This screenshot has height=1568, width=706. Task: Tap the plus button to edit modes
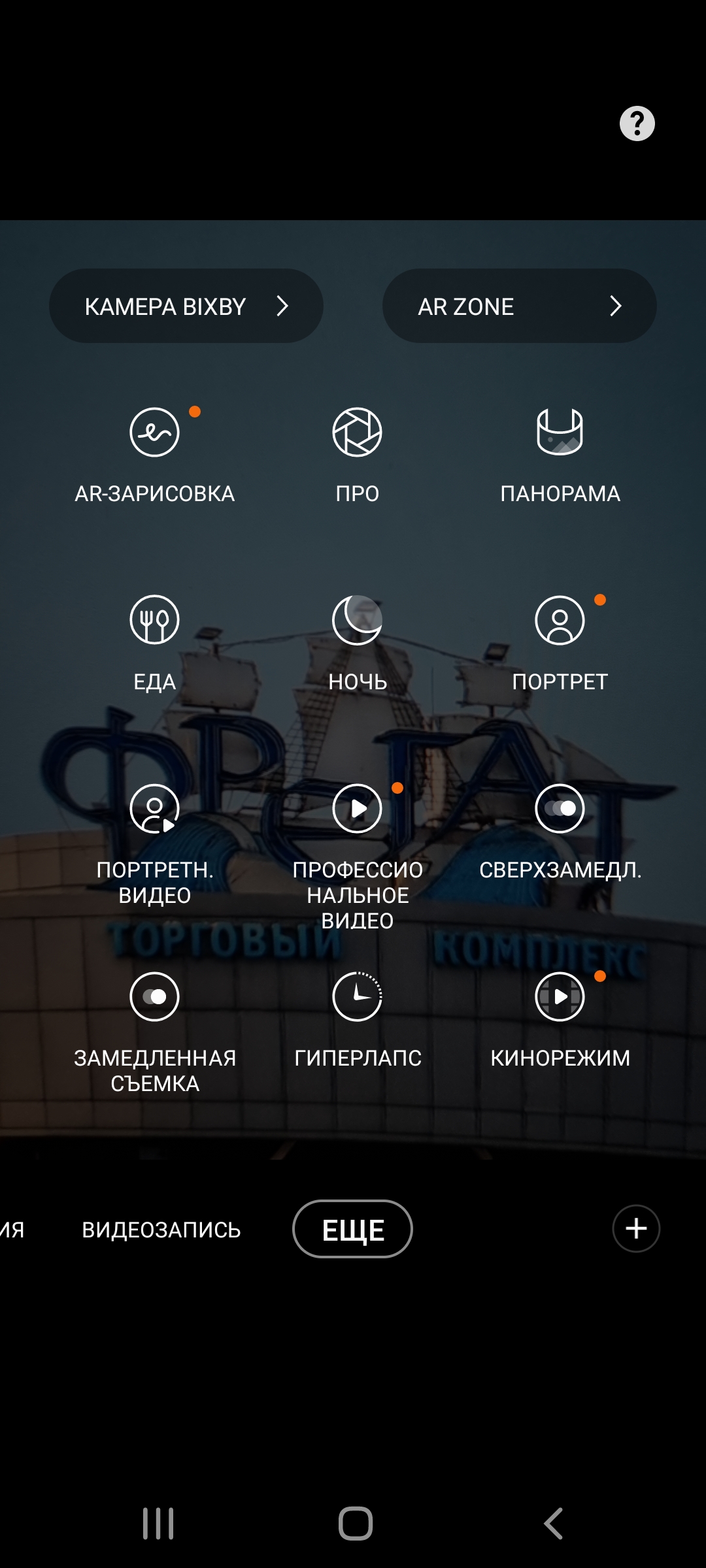coord(636,1229)
